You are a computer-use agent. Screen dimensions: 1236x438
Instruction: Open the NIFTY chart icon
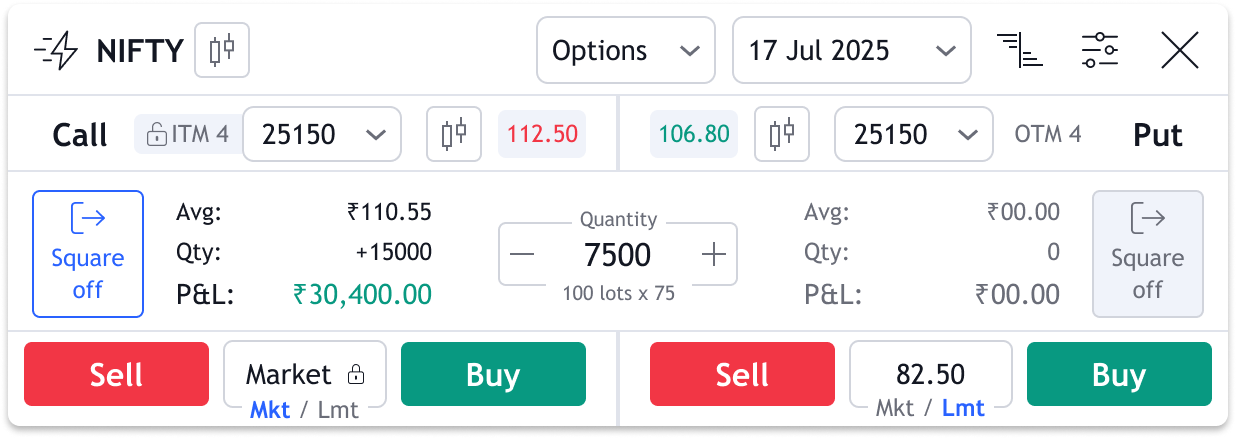tap(221, 50)
